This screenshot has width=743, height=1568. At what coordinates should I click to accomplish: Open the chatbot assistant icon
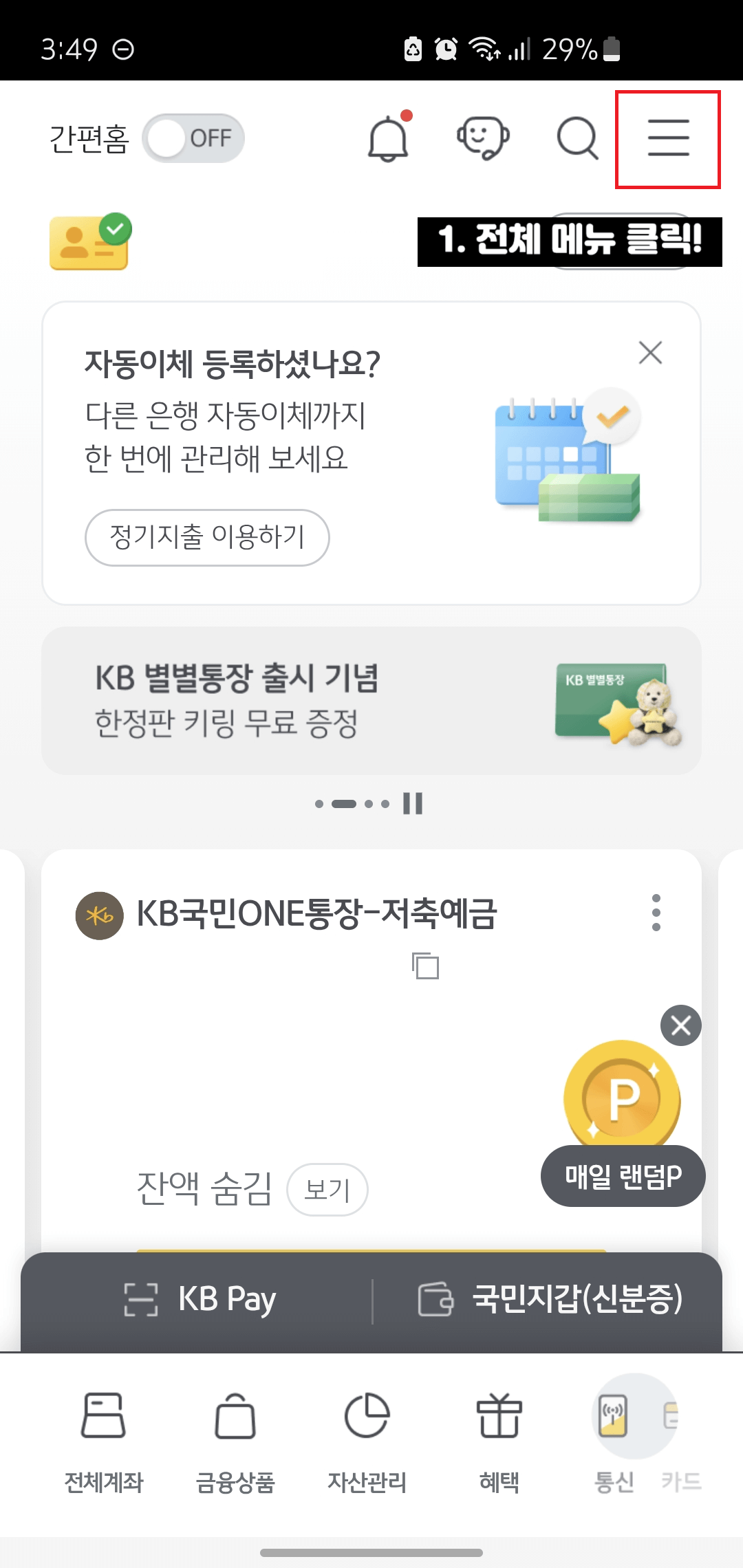(484, 138)
